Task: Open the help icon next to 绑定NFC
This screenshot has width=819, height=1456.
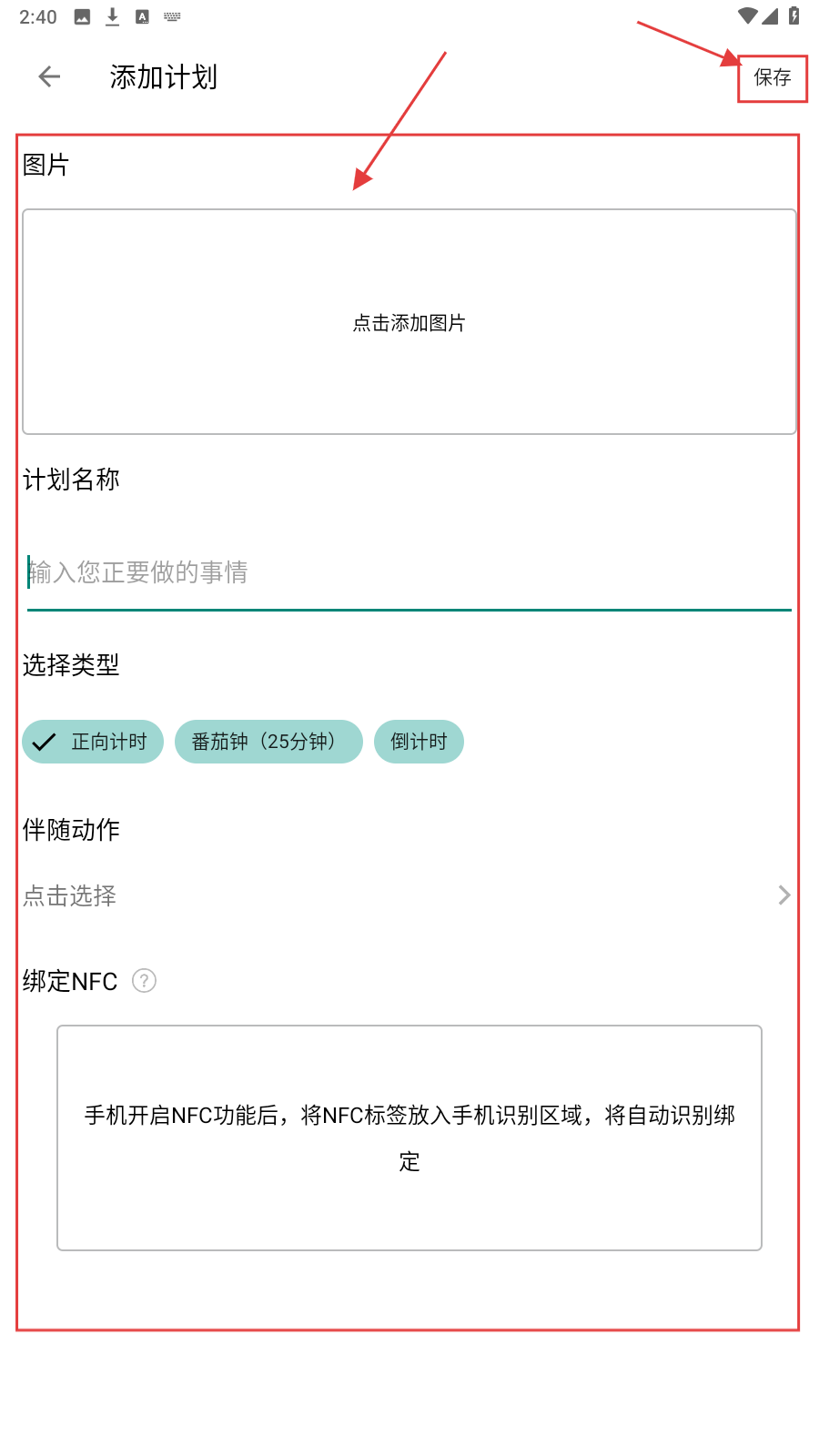Action: [144, 981]
